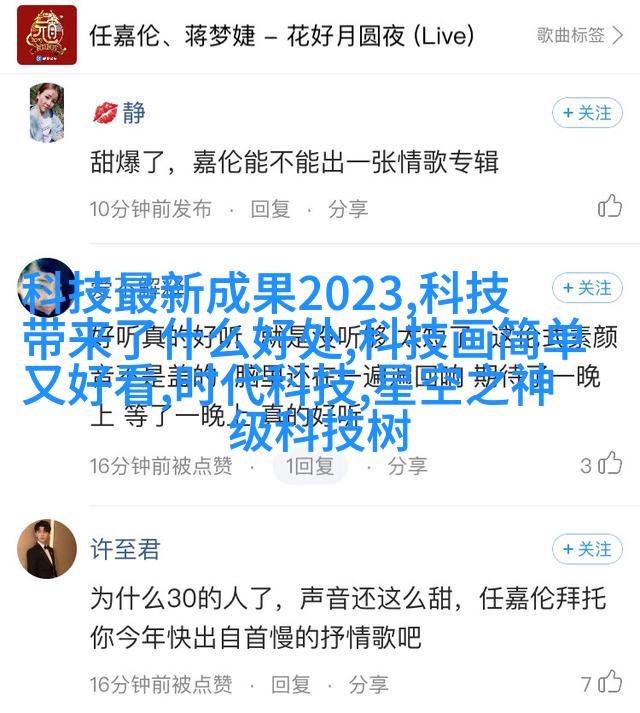Like 静's comment about 情歌专辑
This screenshot has height=713, width=640.
coord(609,207)
